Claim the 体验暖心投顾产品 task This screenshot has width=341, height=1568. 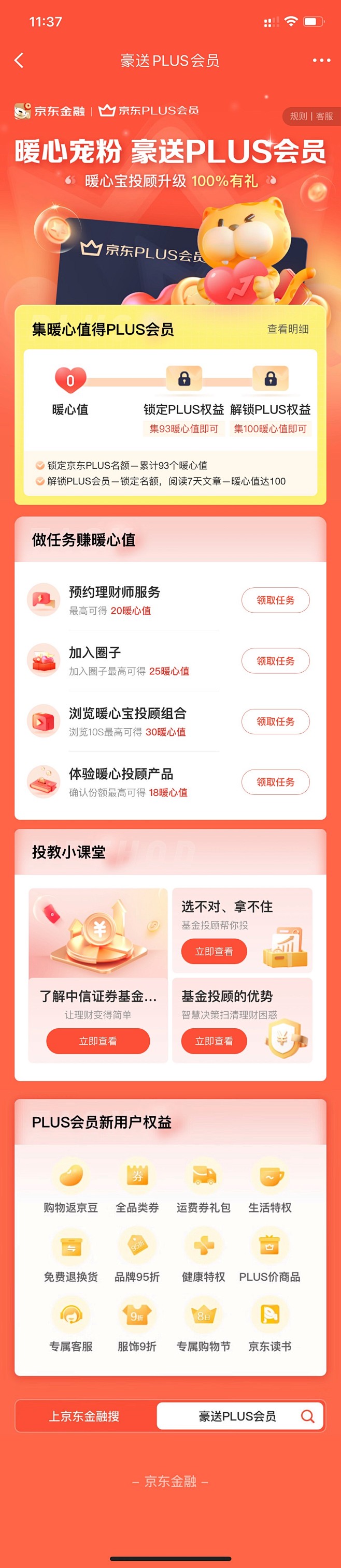(x=275, y=782)
